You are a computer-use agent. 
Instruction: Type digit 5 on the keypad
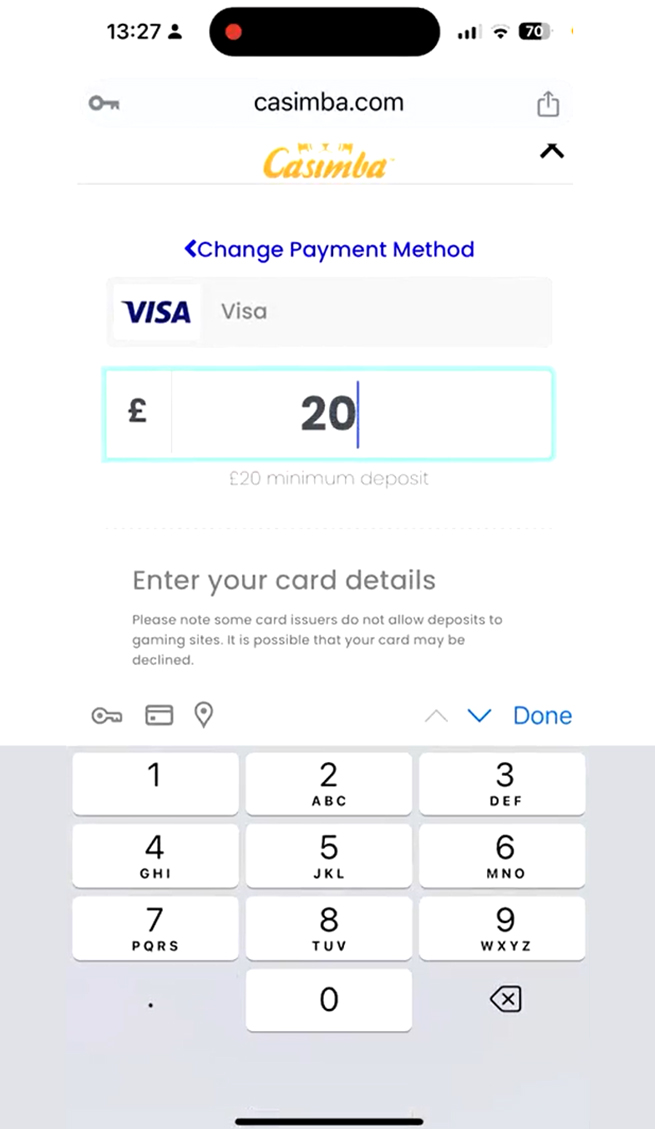329,855
